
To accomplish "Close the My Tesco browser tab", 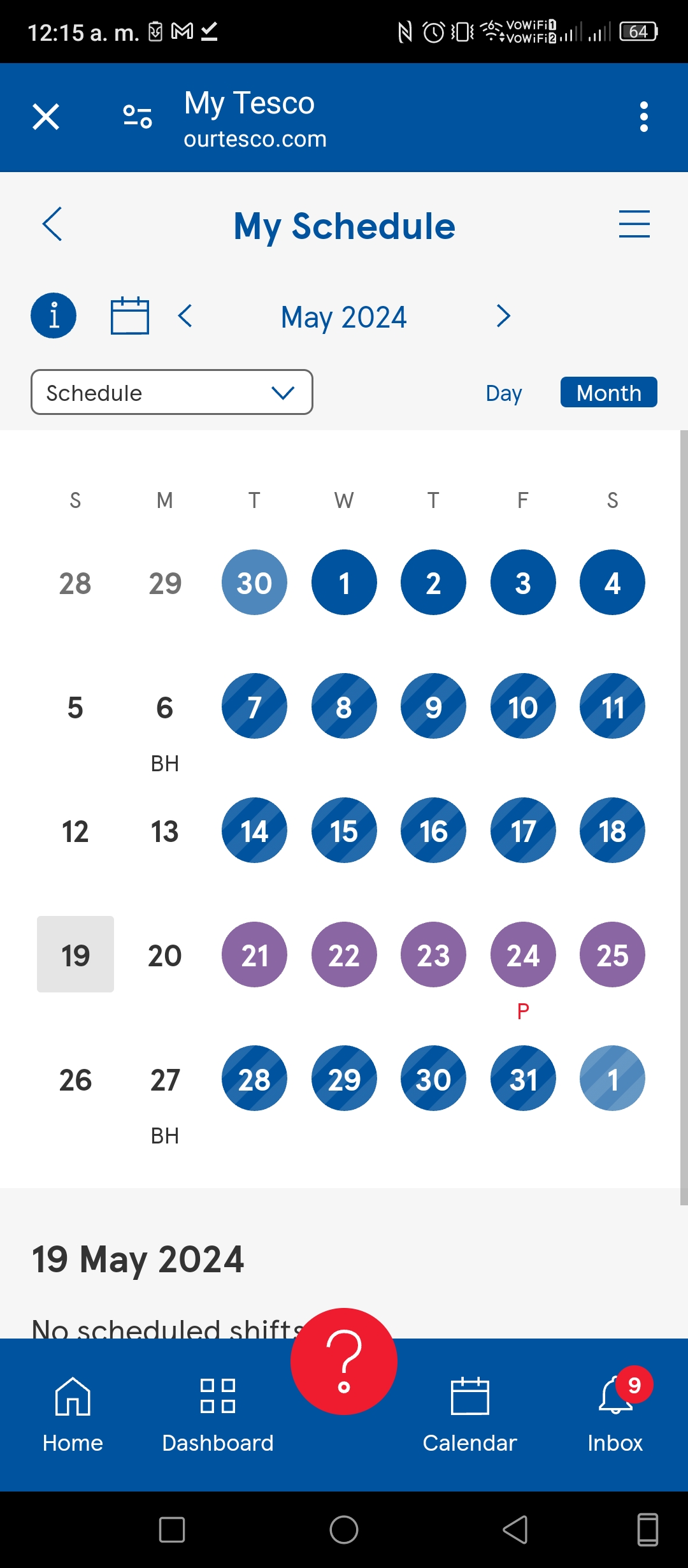I will (x=46, y=117).
